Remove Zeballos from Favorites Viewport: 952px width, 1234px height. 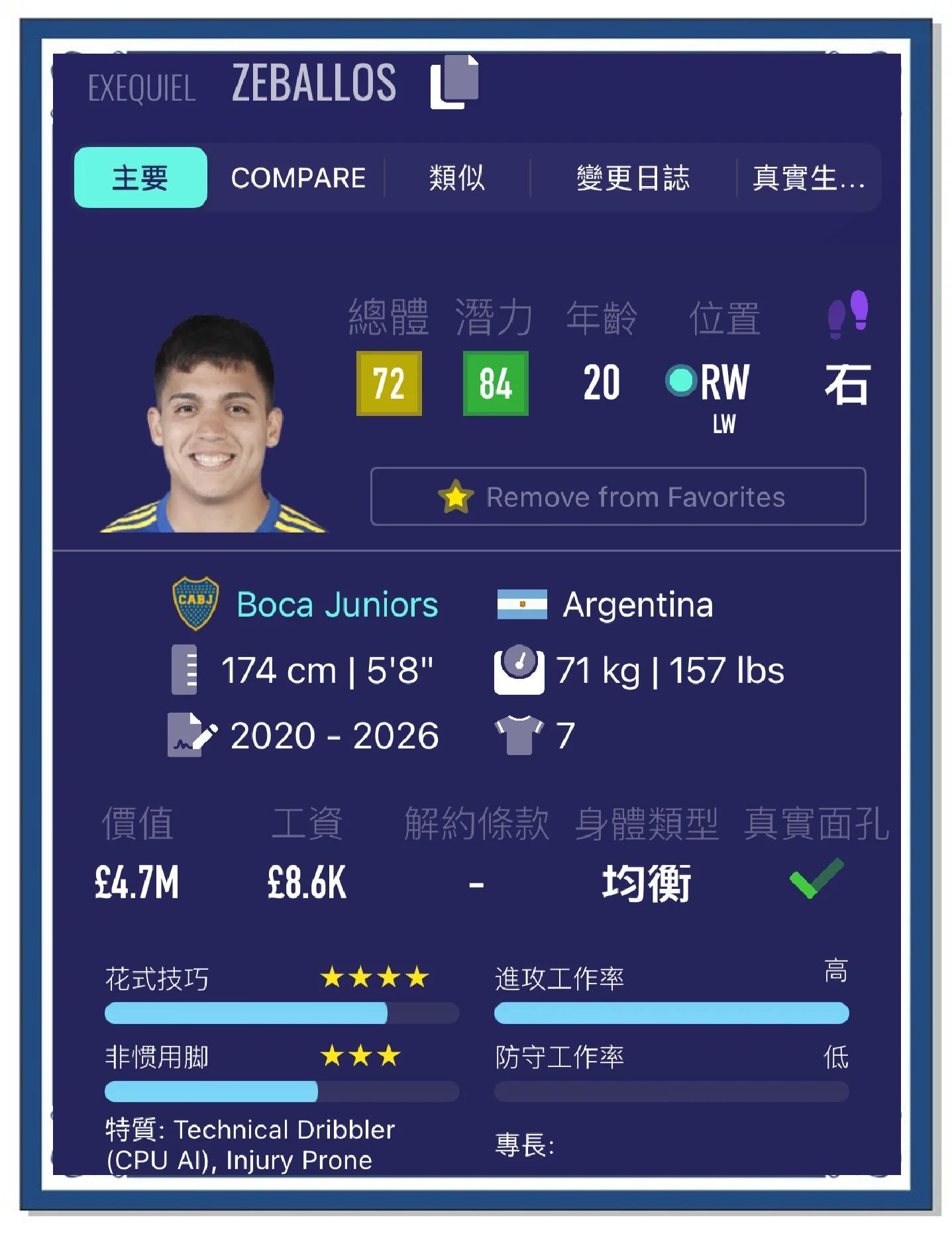(617, 497)
